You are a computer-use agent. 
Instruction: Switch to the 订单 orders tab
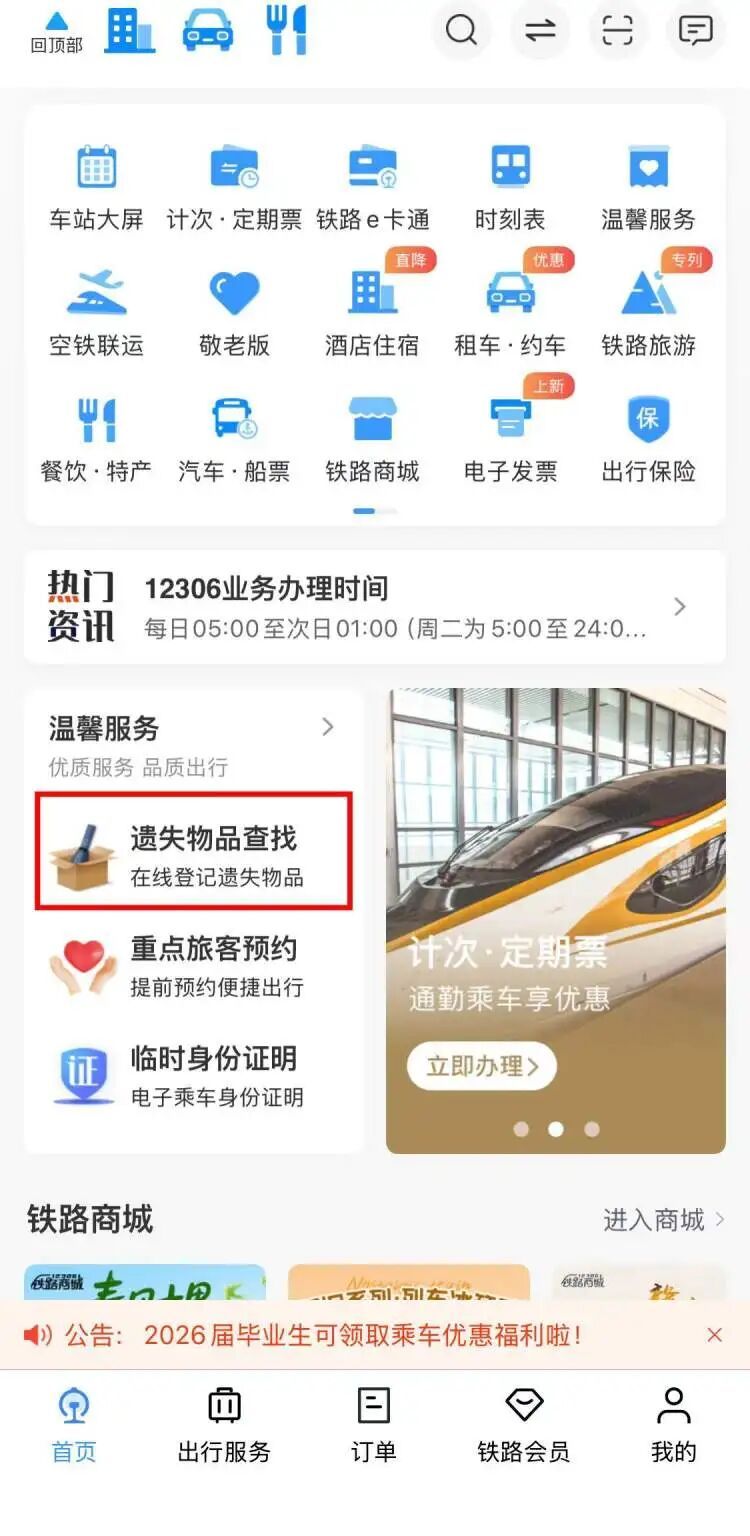(372, 1426)
